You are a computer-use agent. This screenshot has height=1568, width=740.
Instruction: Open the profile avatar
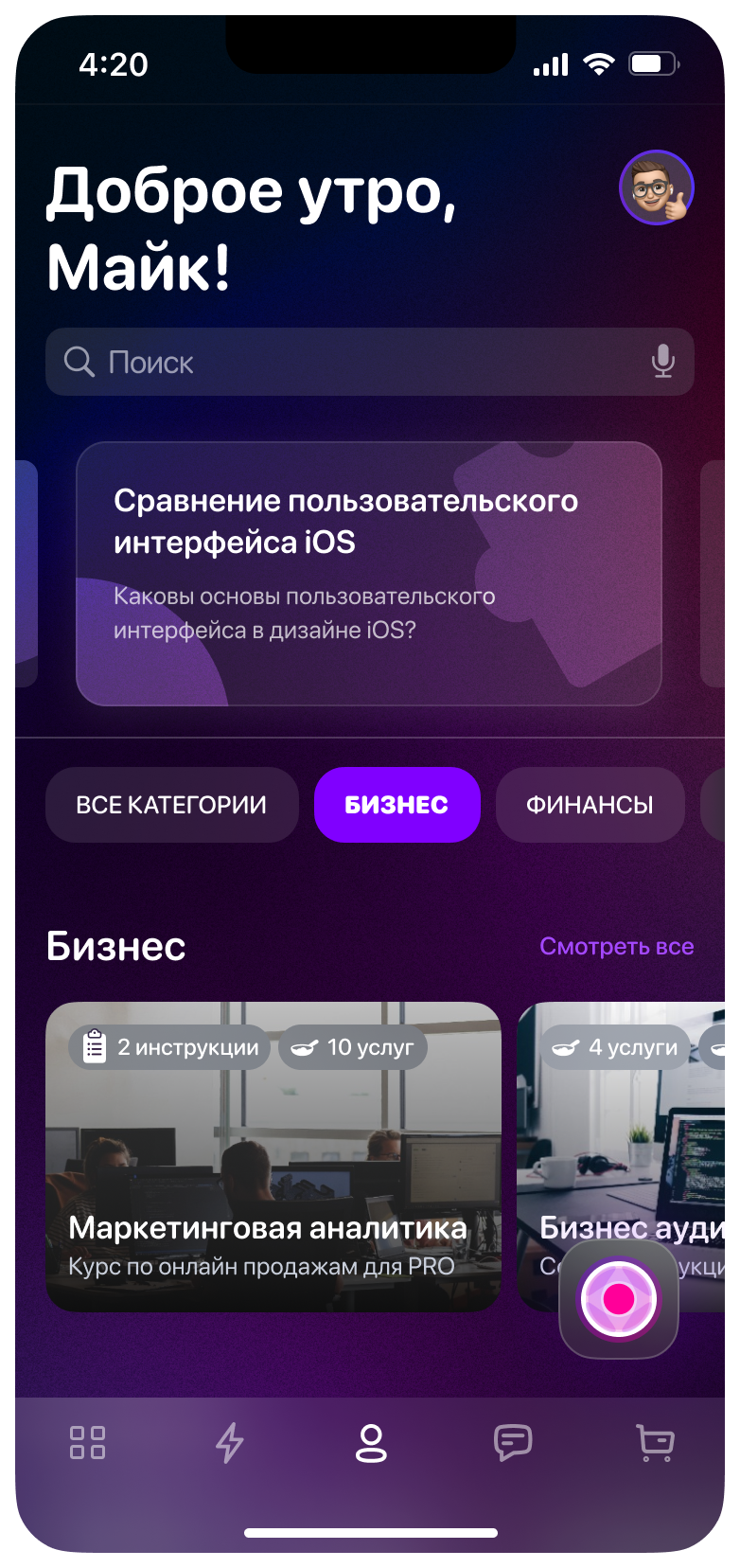tap(656, 187)
